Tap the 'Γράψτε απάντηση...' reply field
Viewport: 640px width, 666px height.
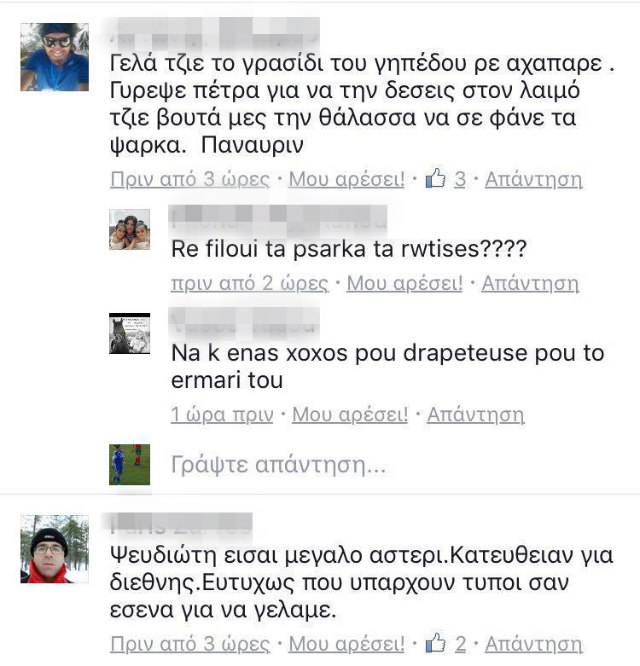[x=278, y=465]
